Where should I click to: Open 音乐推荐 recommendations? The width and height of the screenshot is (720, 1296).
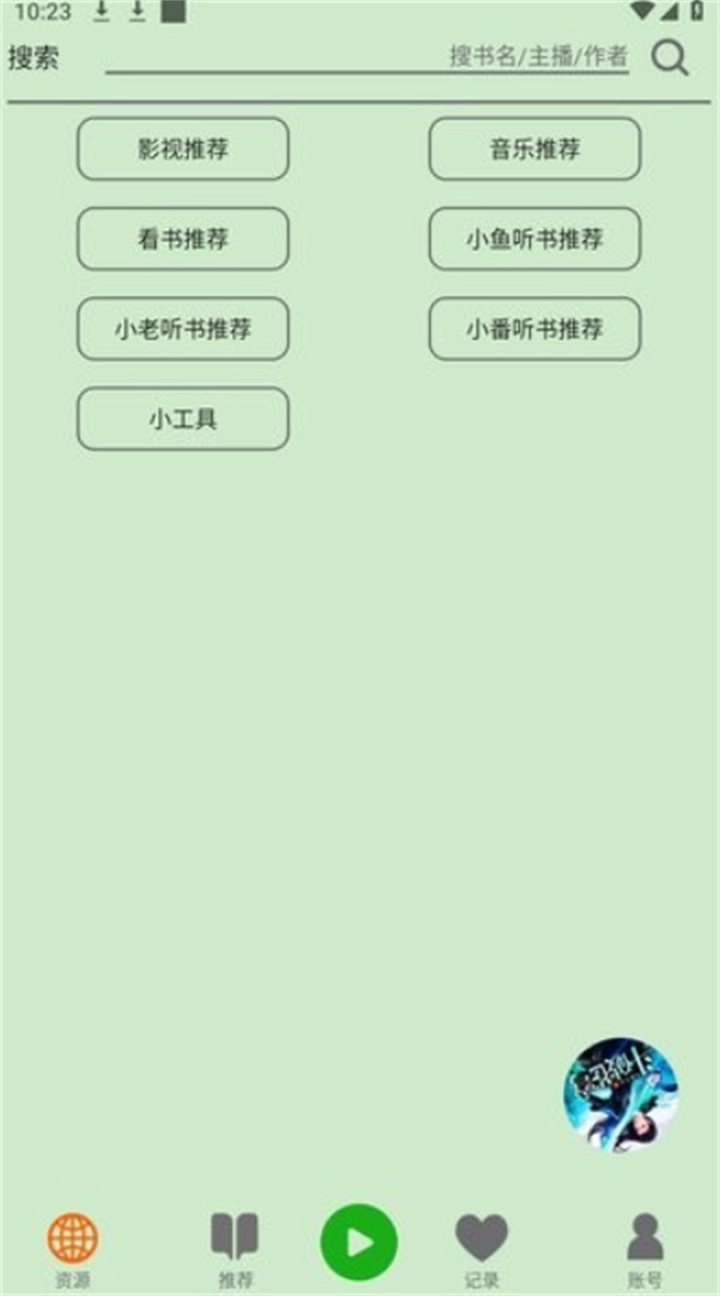pyautogui.click(x=535, y=149)
